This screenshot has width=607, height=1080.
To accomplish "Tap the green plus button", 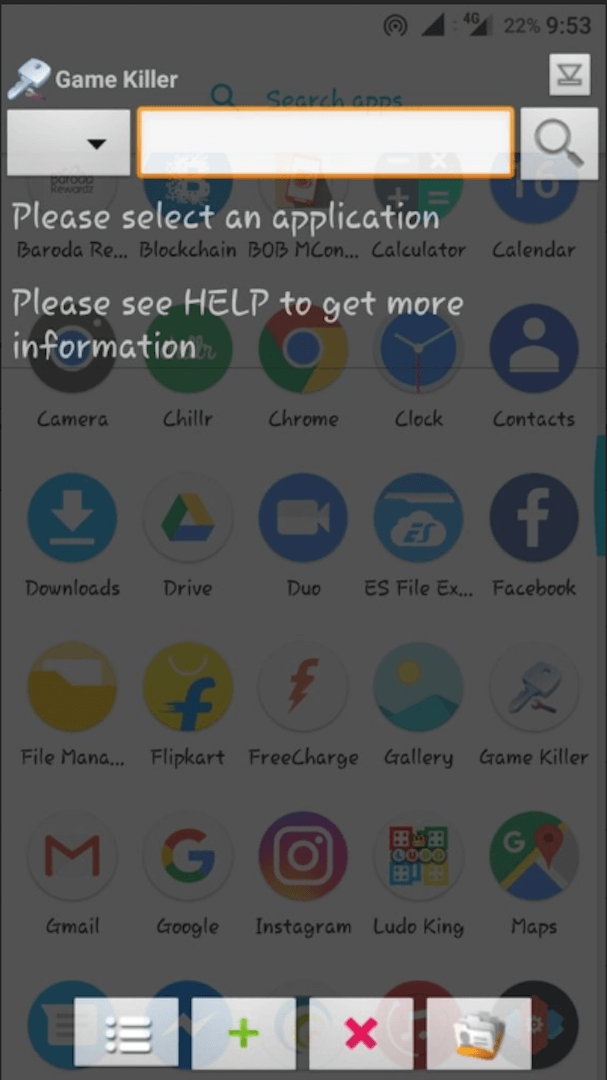I will click(243, 1033).
